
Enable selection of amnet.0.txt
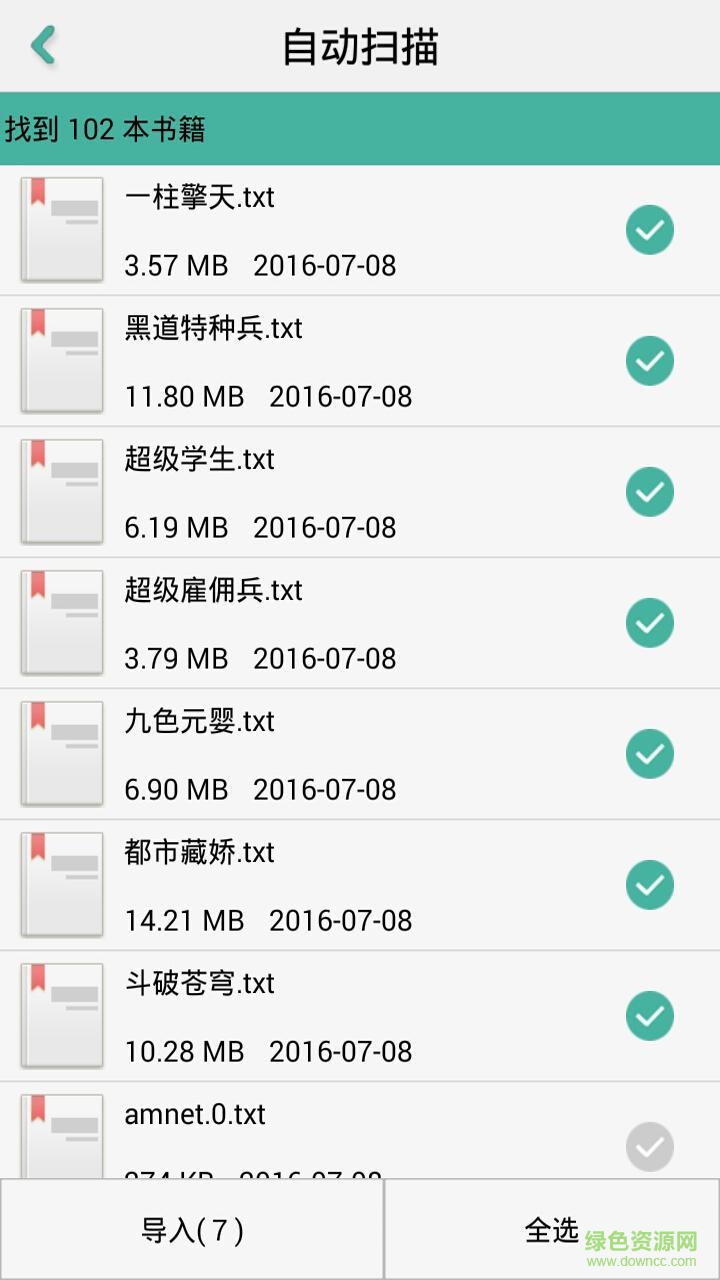[649, 1146]
